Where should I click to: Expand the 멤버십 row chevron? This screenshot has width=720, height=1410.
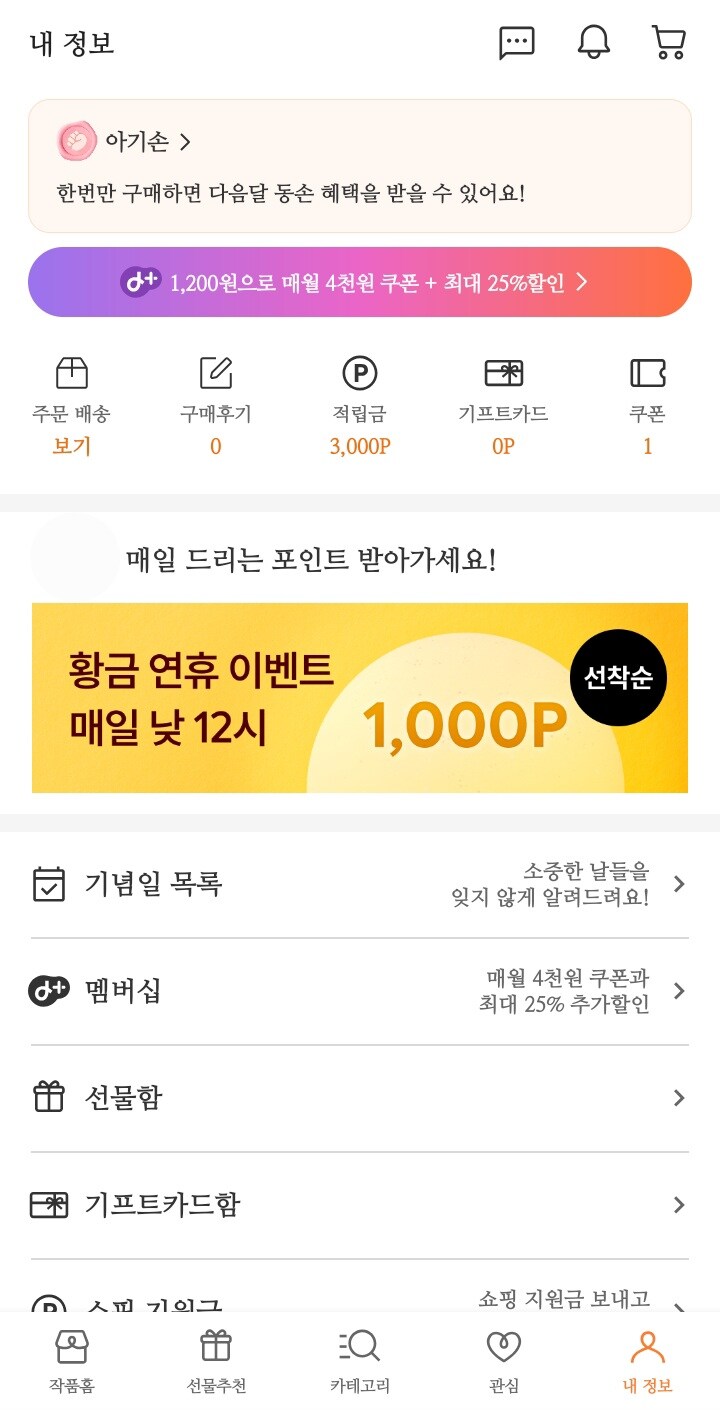(679, 991)
